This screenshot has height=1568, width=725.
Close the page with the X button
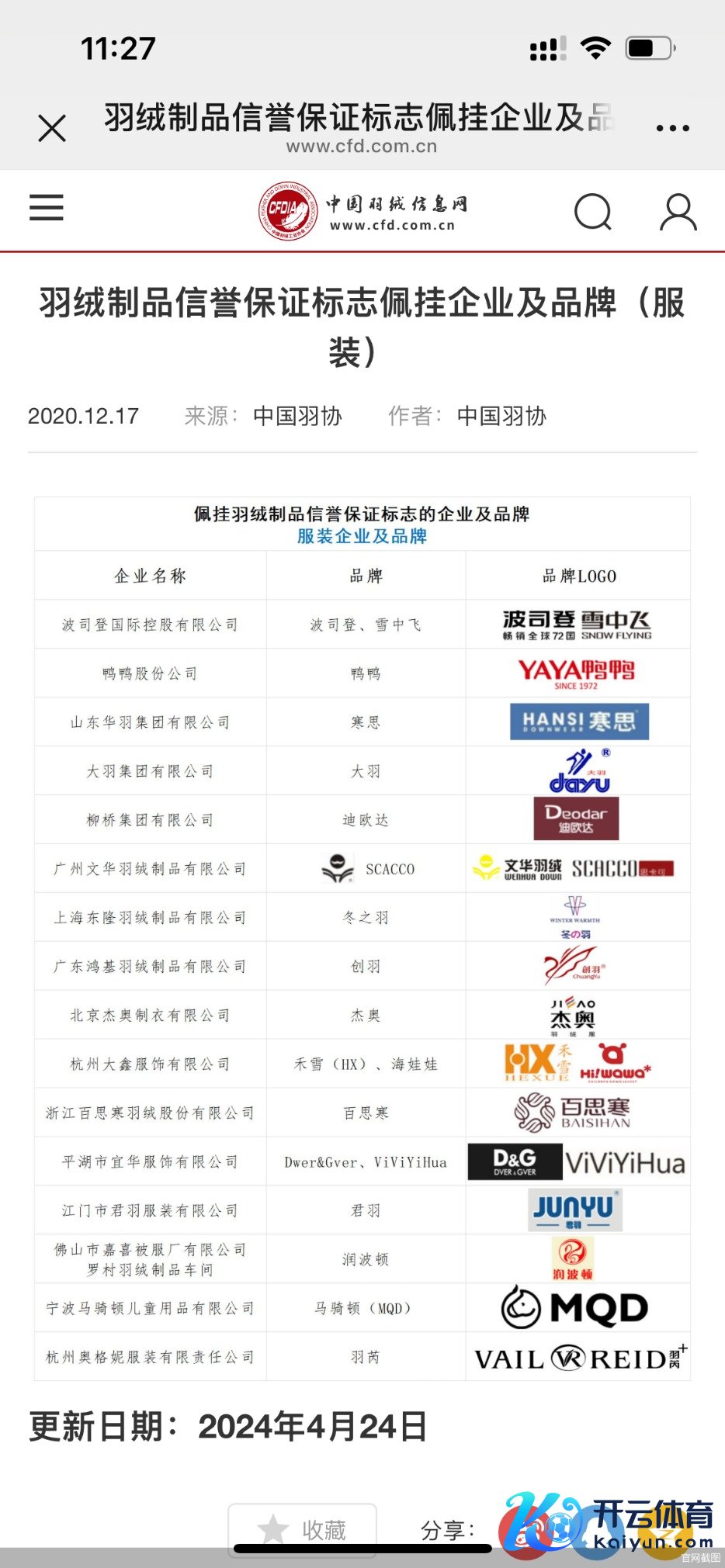click(x=51, y=128)
